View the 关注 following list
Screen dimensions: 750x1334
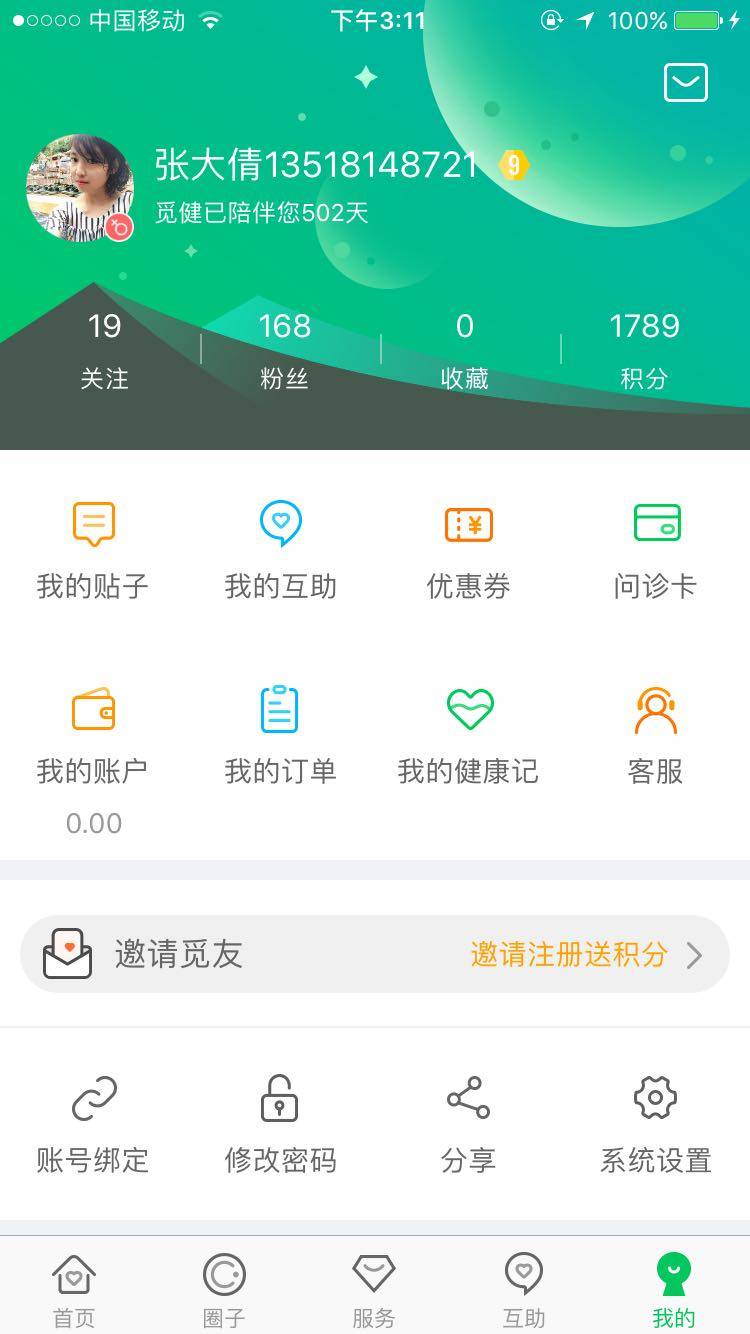(104, 350)
